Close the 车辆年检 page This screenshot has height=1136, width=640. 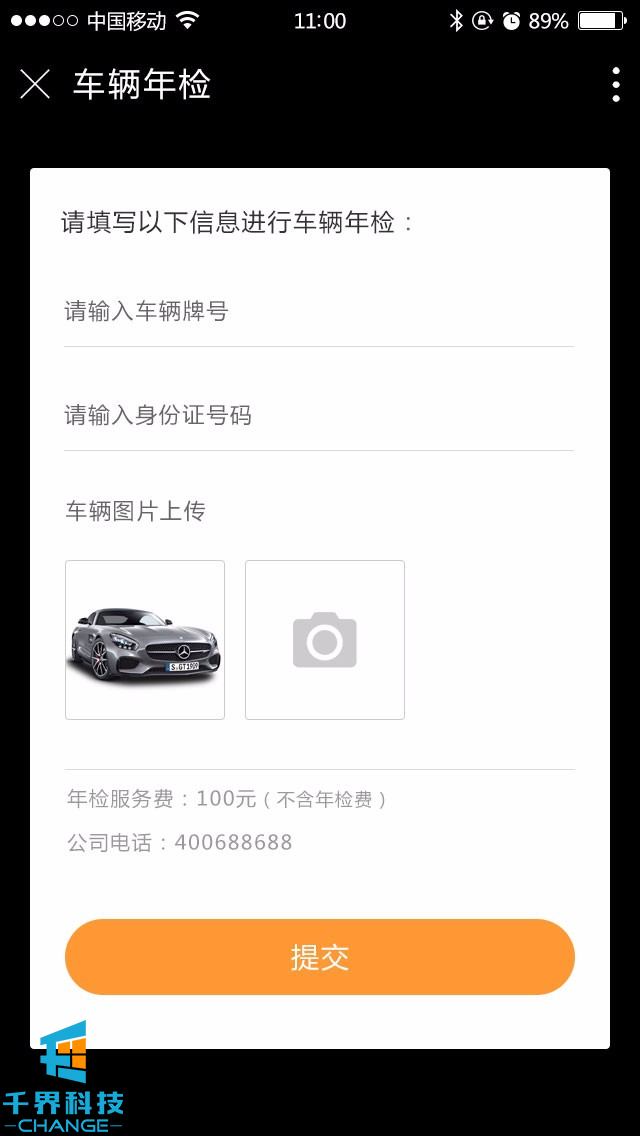click(35, 85)
